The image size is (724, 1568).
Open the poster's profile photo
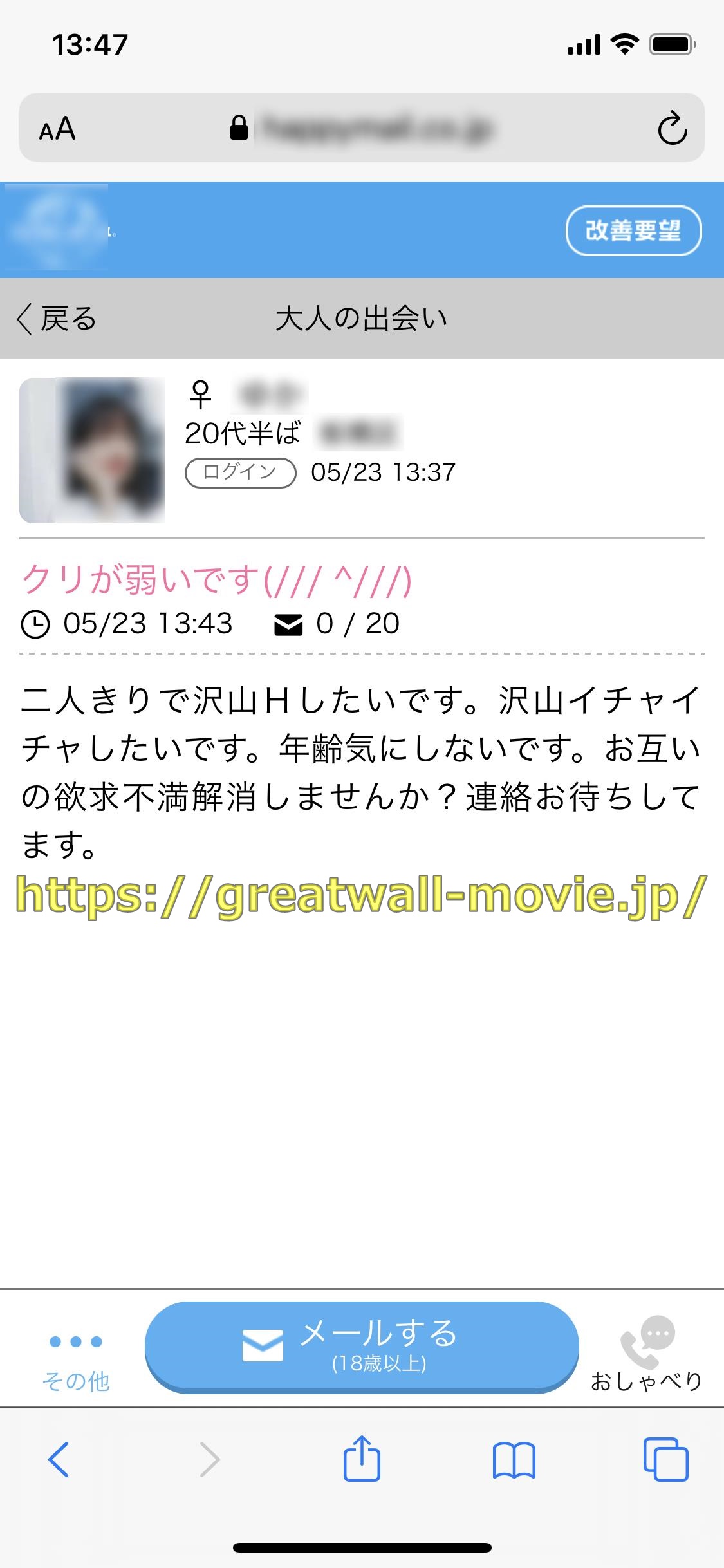click(x=92, y=450)
